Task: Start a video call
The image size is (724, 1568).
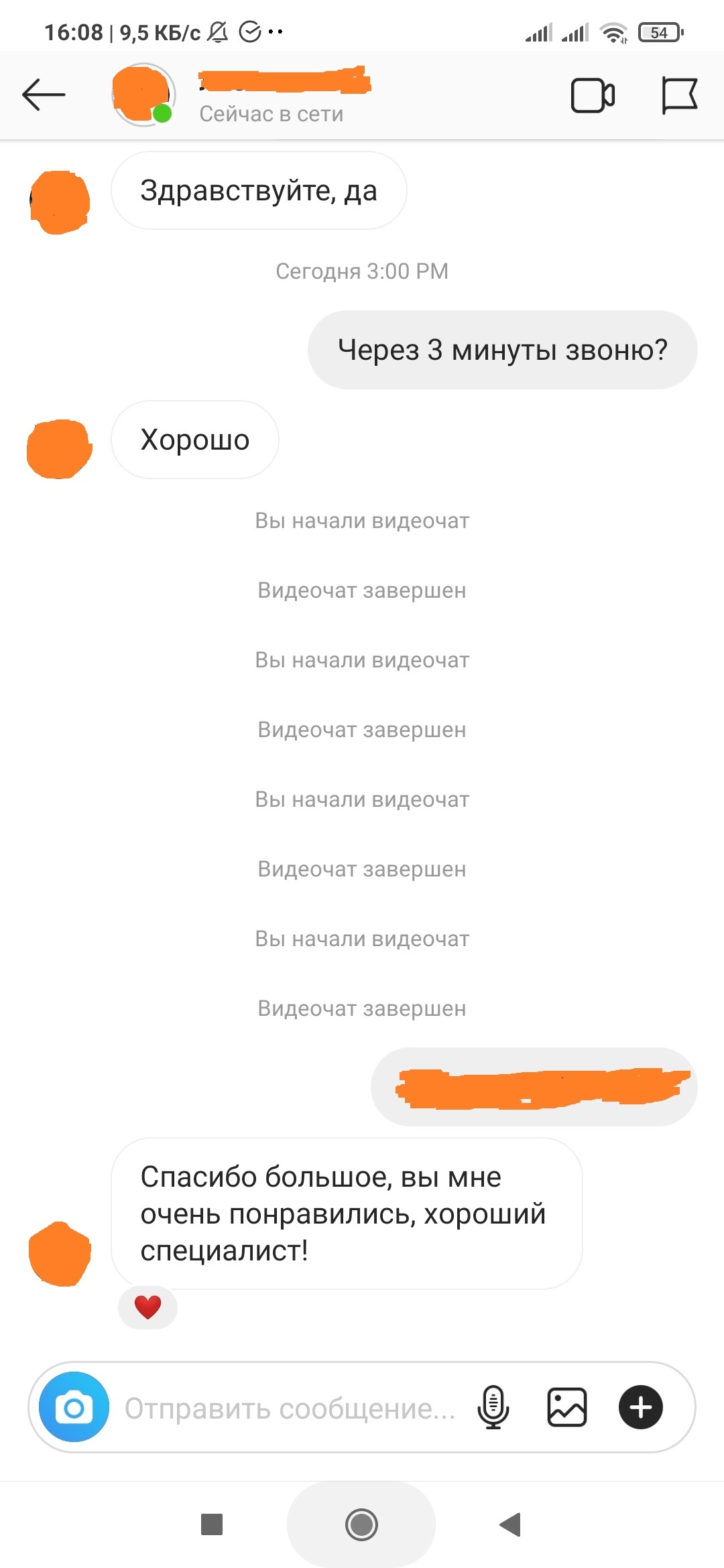Action: [x=593, y=96]
